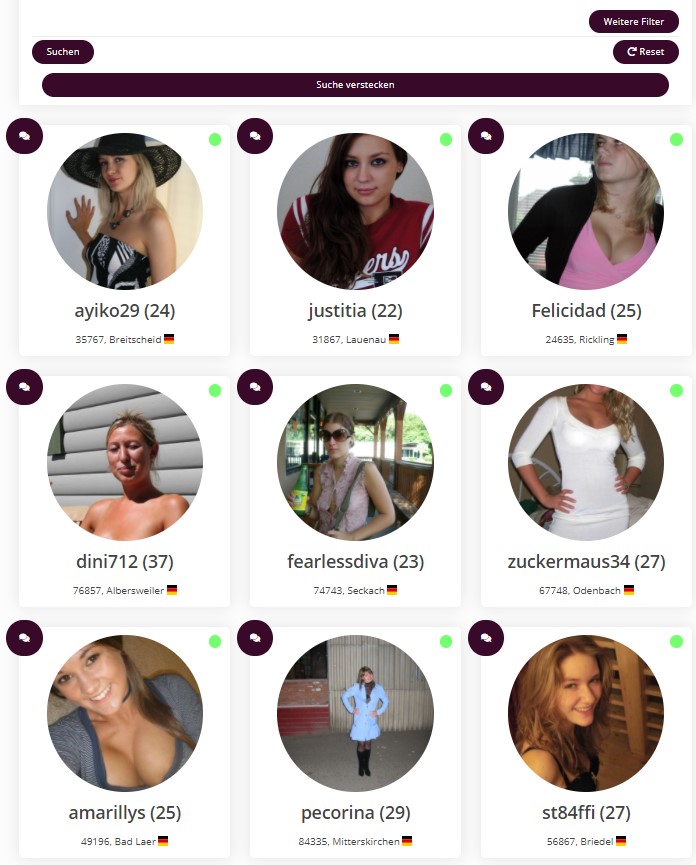This screenshot has width=696, height=865.
Task: Tap chat icon on zuckermaus34's card
Action: (x=486, y=387)
